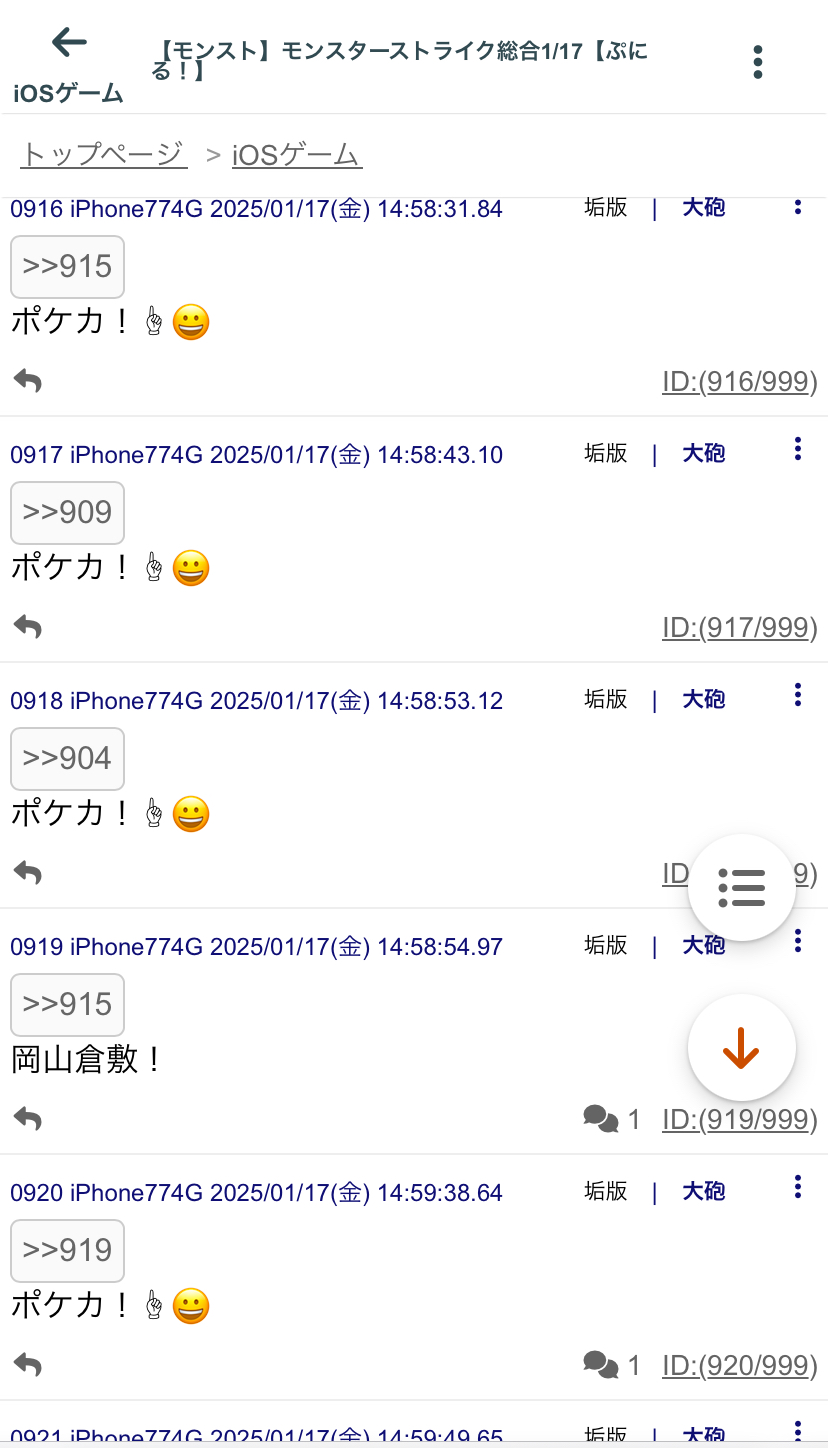Tap the >>904 anchor reference
828x1448 pixels.
pyautogui.click(x=67, y=759)
